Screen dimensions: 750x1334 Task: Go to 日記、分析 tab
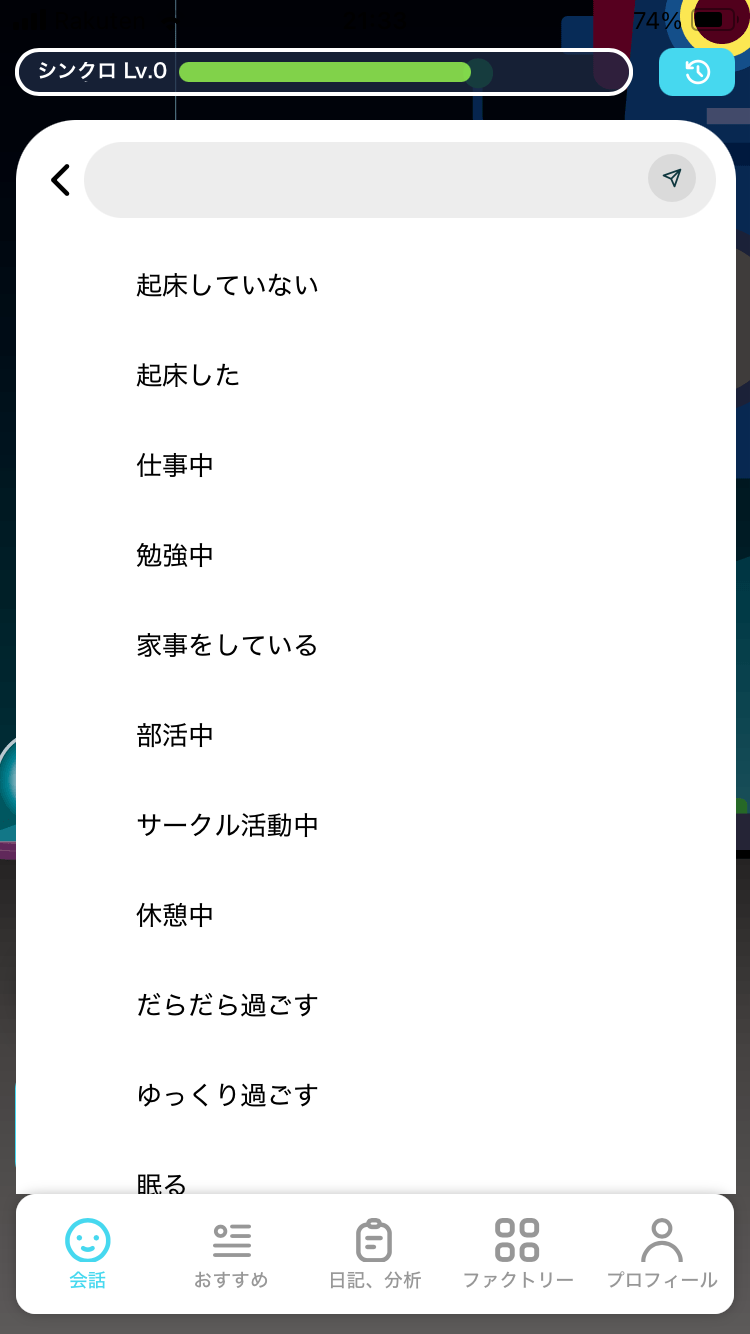375,1254
